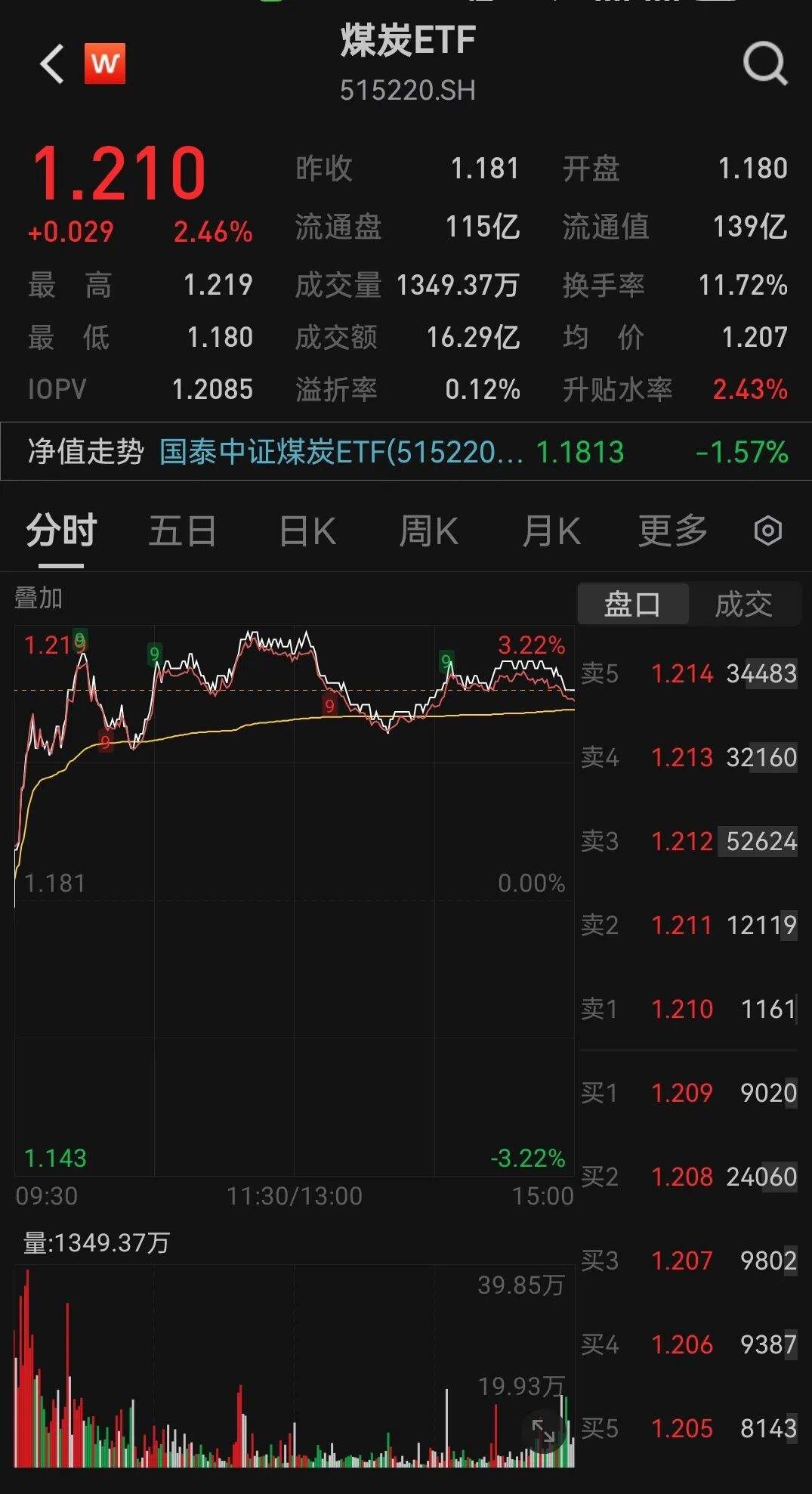Open chart settings hexagon icon
812x1494 pixels.
[x=767, y=530]
